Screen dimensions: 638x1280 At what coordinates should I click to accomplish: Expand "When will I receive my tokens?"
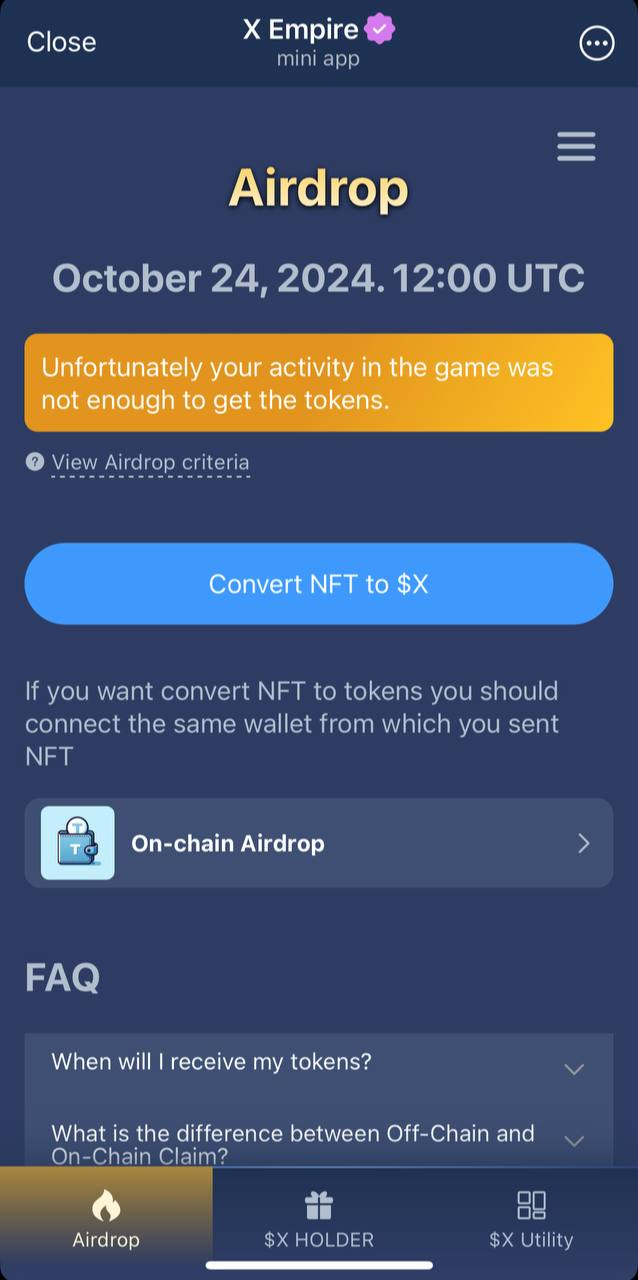point(318,1064)
